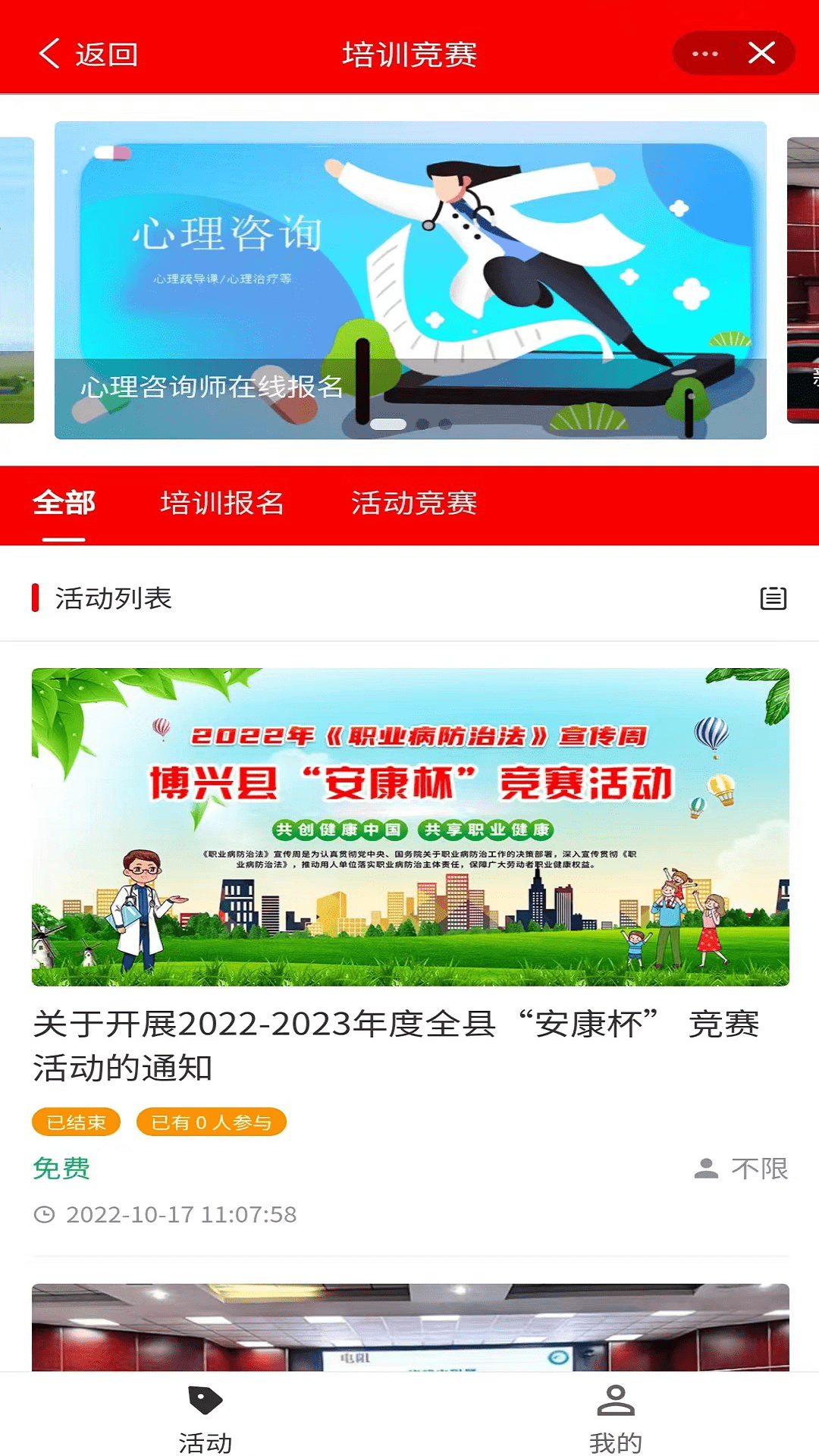Go back using the 返回 button

87,55
